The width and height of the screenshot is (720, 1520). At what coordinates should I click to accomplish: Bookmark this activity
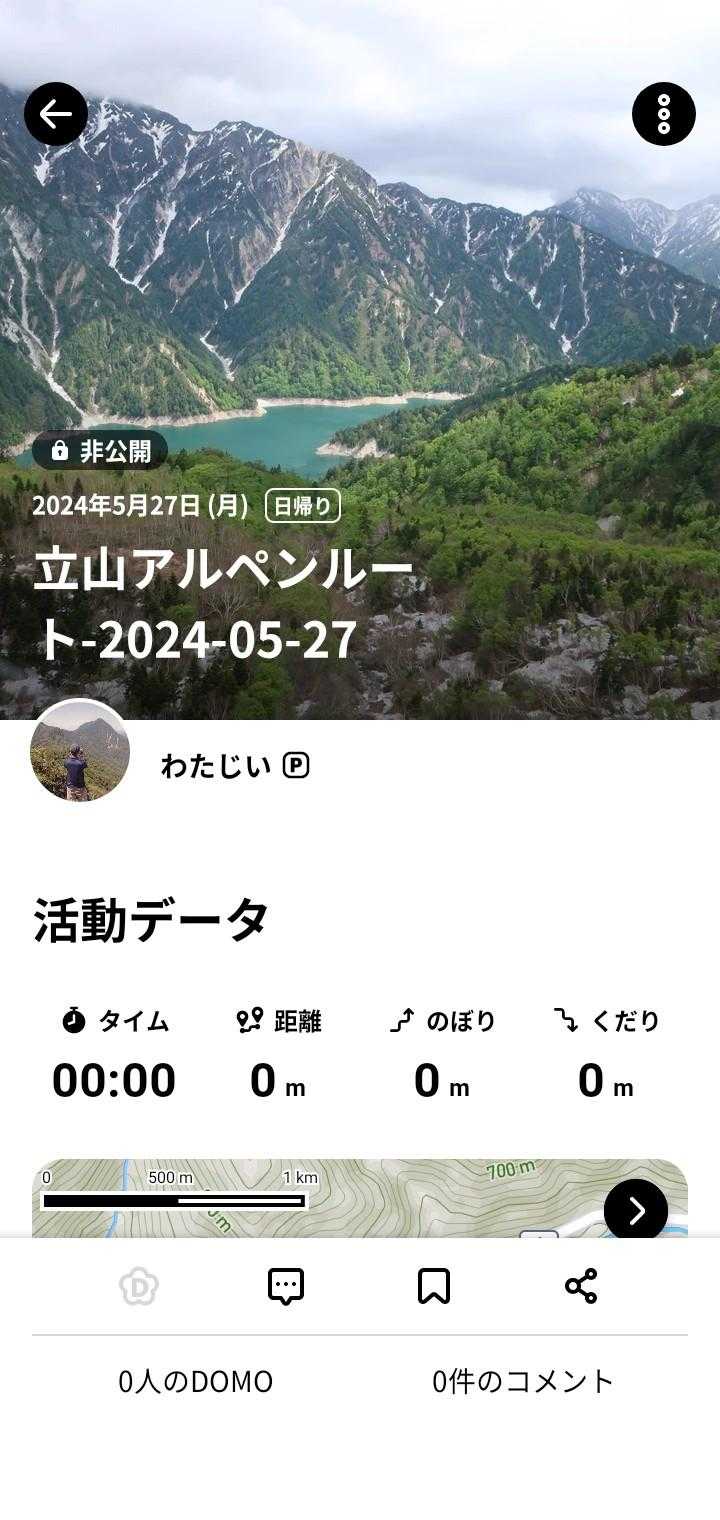pos(434,1286)
